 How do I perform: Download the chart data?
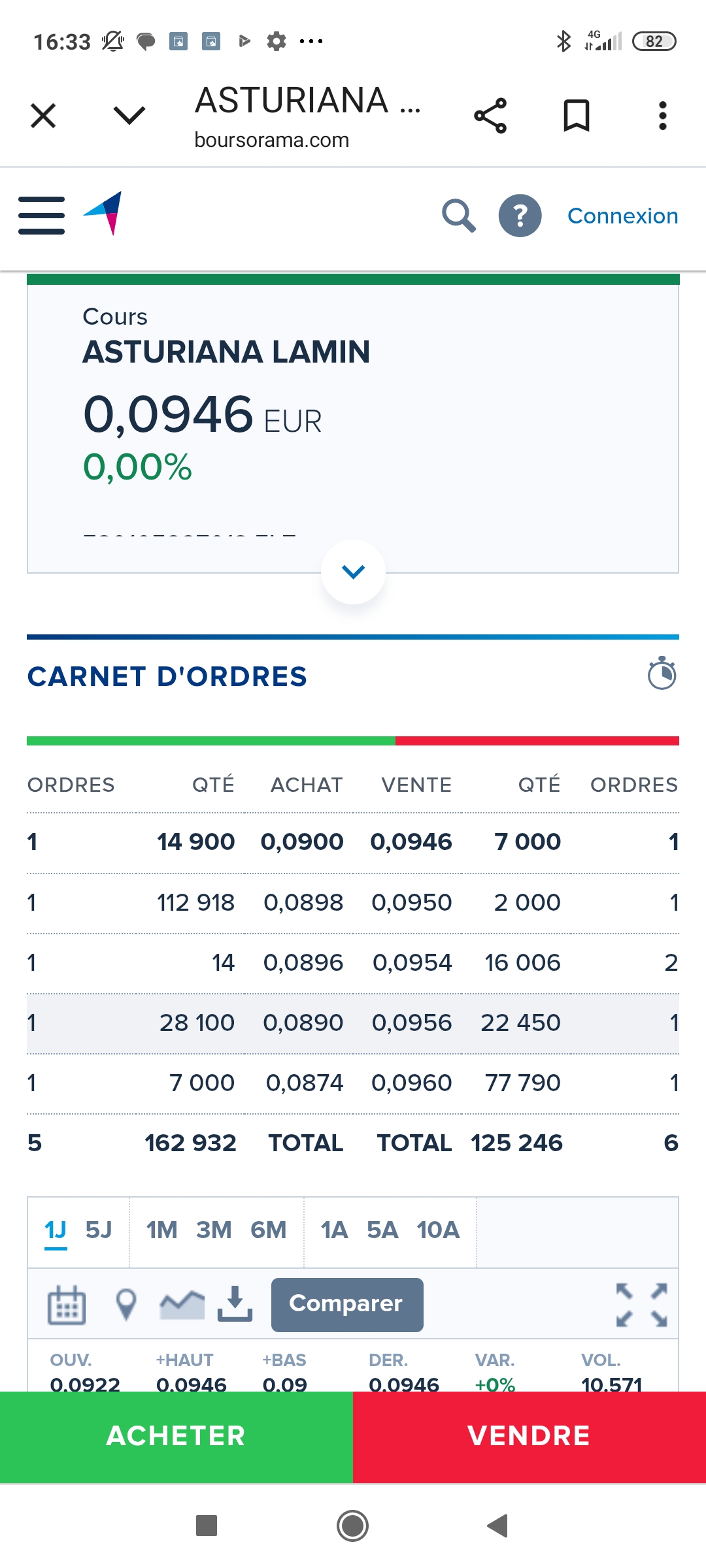tap(235, 1304)
